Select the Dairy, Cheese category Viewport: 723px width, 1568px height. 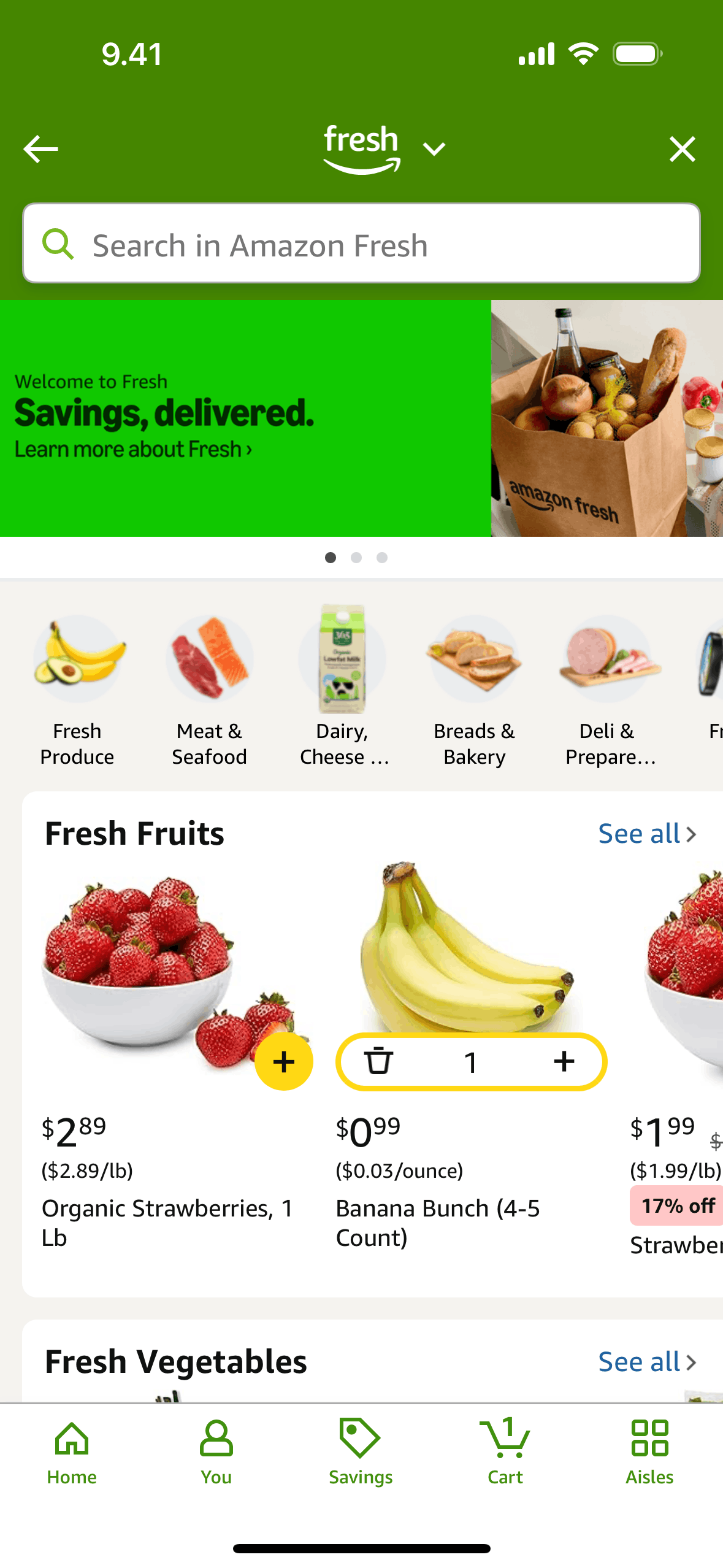pyautogui.click(x=343, y=690)
